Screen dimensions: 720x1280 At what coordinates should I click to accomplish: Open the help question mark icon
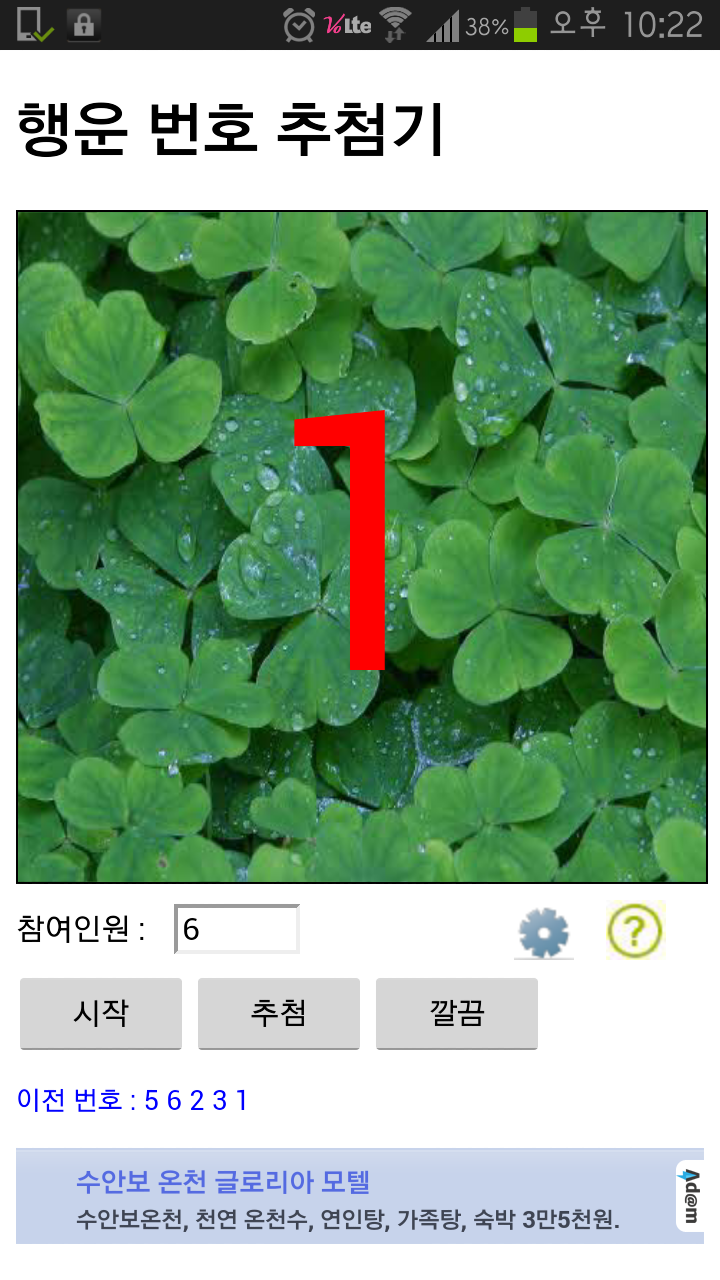click(x=635, y=931)
